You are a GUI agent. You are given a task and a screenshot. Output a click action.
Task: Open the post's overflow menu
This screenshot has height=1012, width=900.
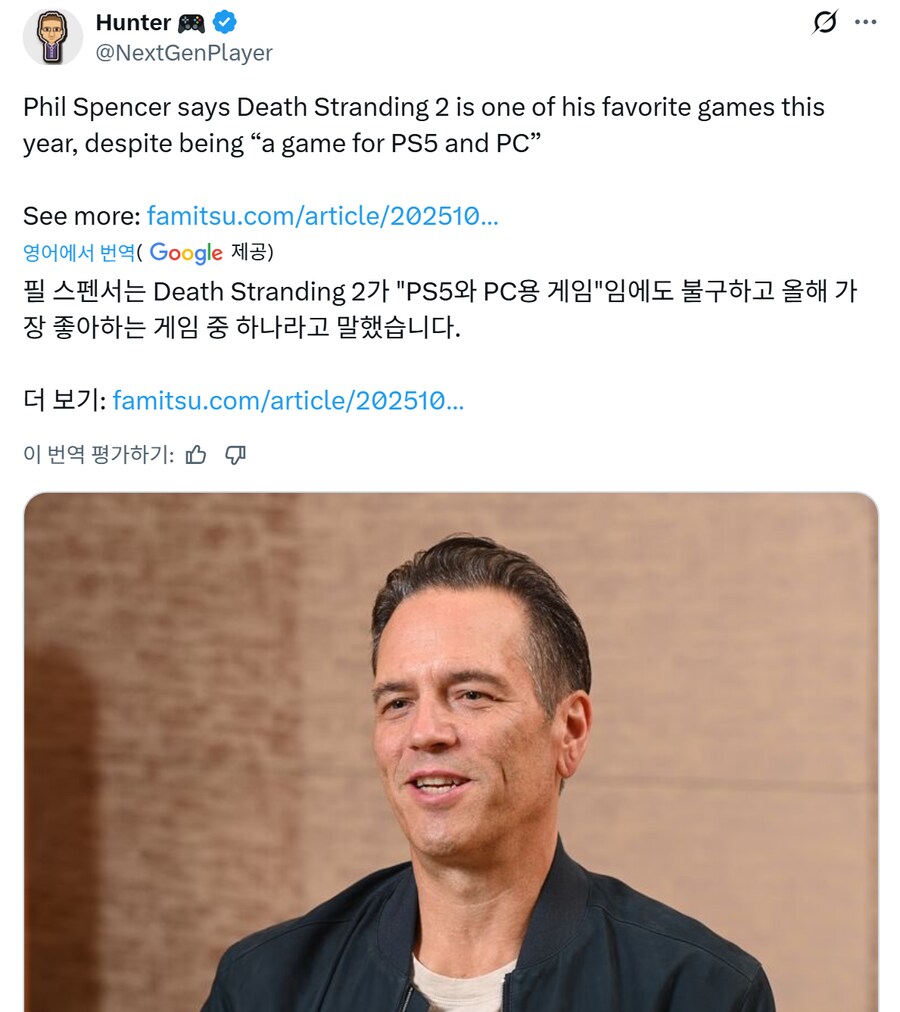click(866, 22)
